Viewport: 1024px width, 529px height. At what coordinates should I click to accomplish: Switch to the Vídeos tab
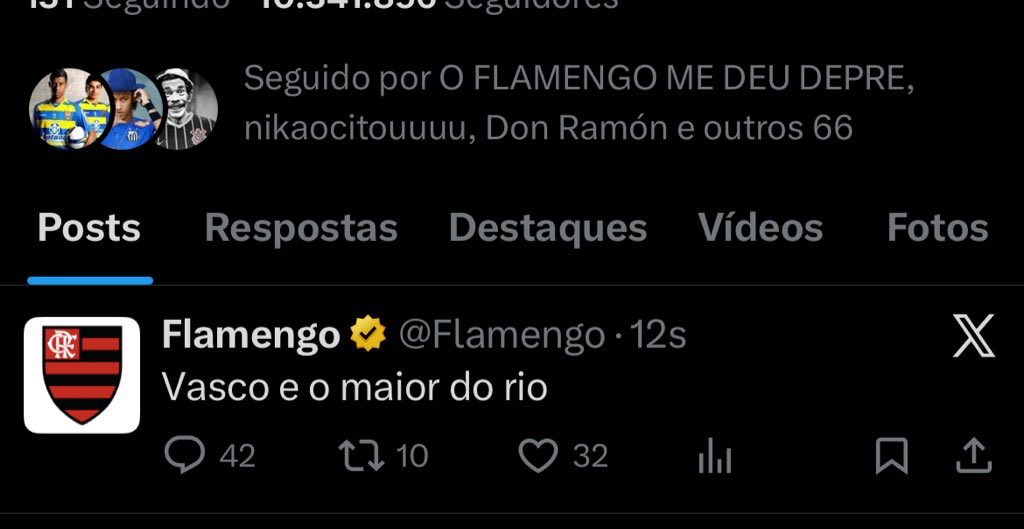point(760,229)
